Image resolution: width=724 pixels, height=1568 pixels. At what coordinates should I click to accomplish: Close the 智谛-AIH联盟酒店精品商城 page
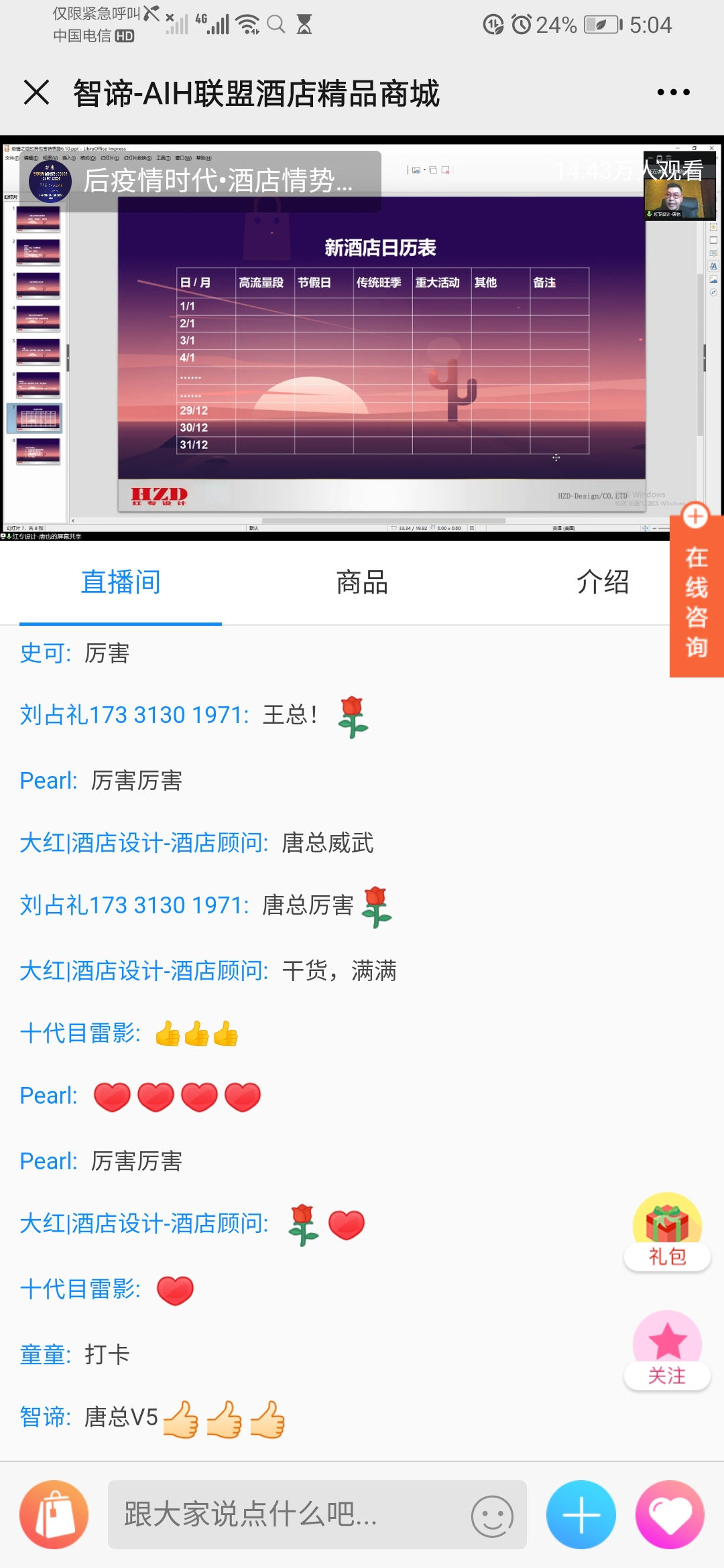36,92
